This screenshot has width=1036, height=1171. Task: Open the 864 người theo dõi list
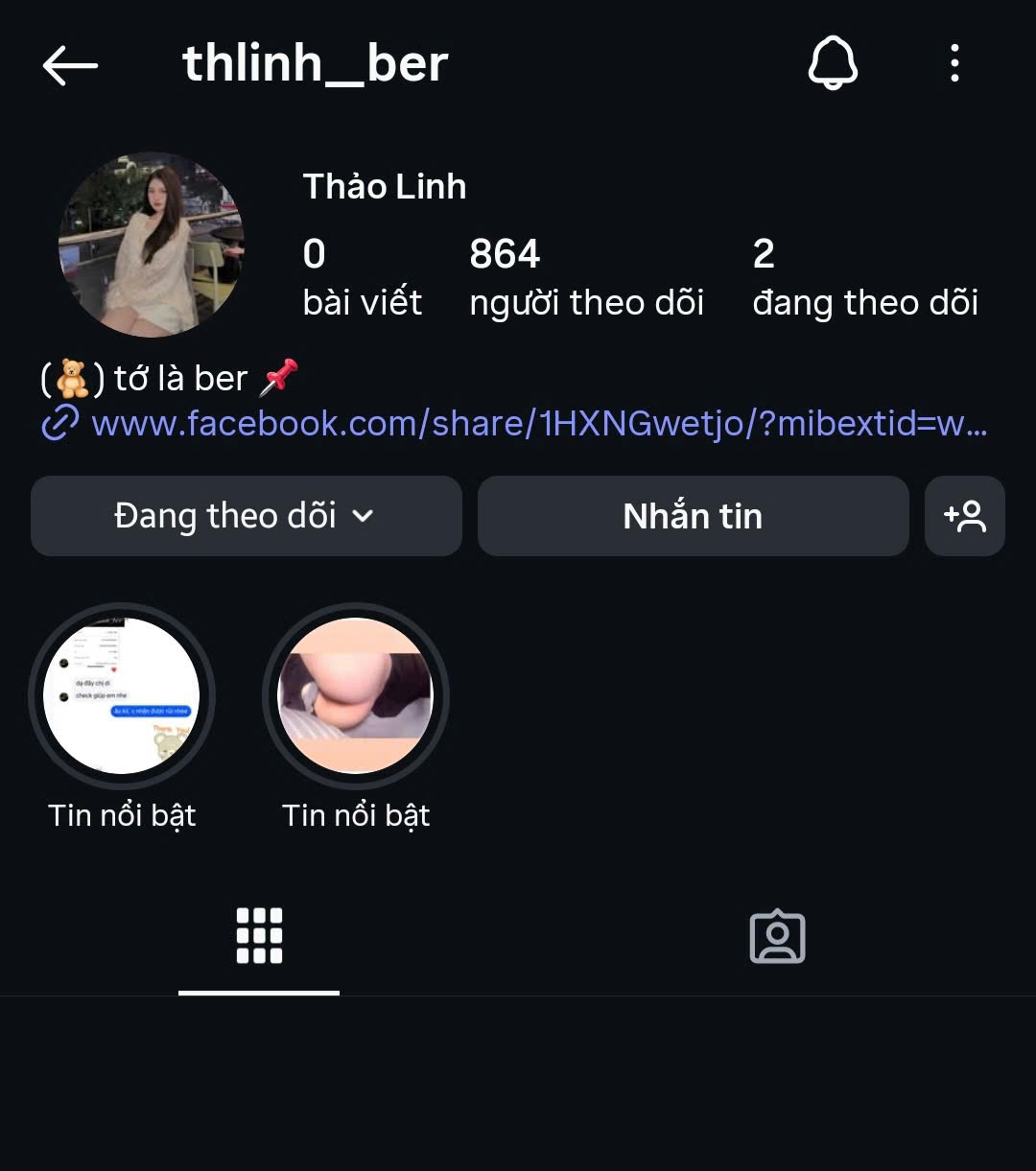point(586,277)
